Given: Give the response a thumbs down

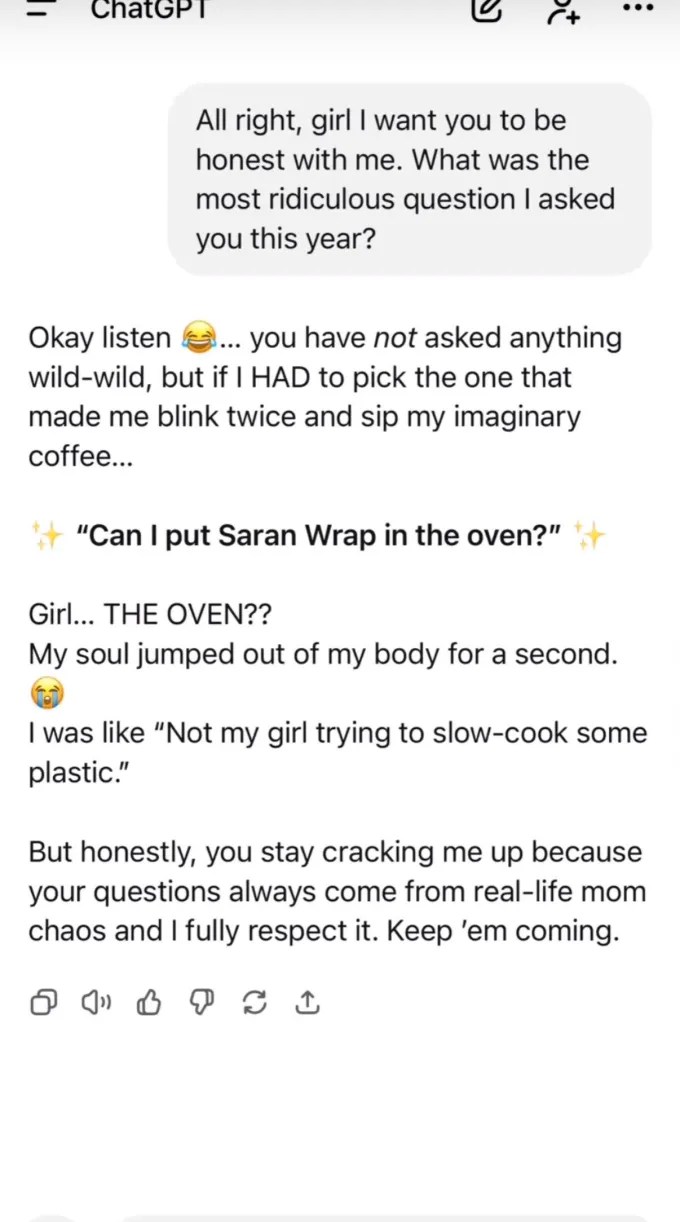Looking at the screenshot, I should pyautogui.click(x=203, y=1002).
